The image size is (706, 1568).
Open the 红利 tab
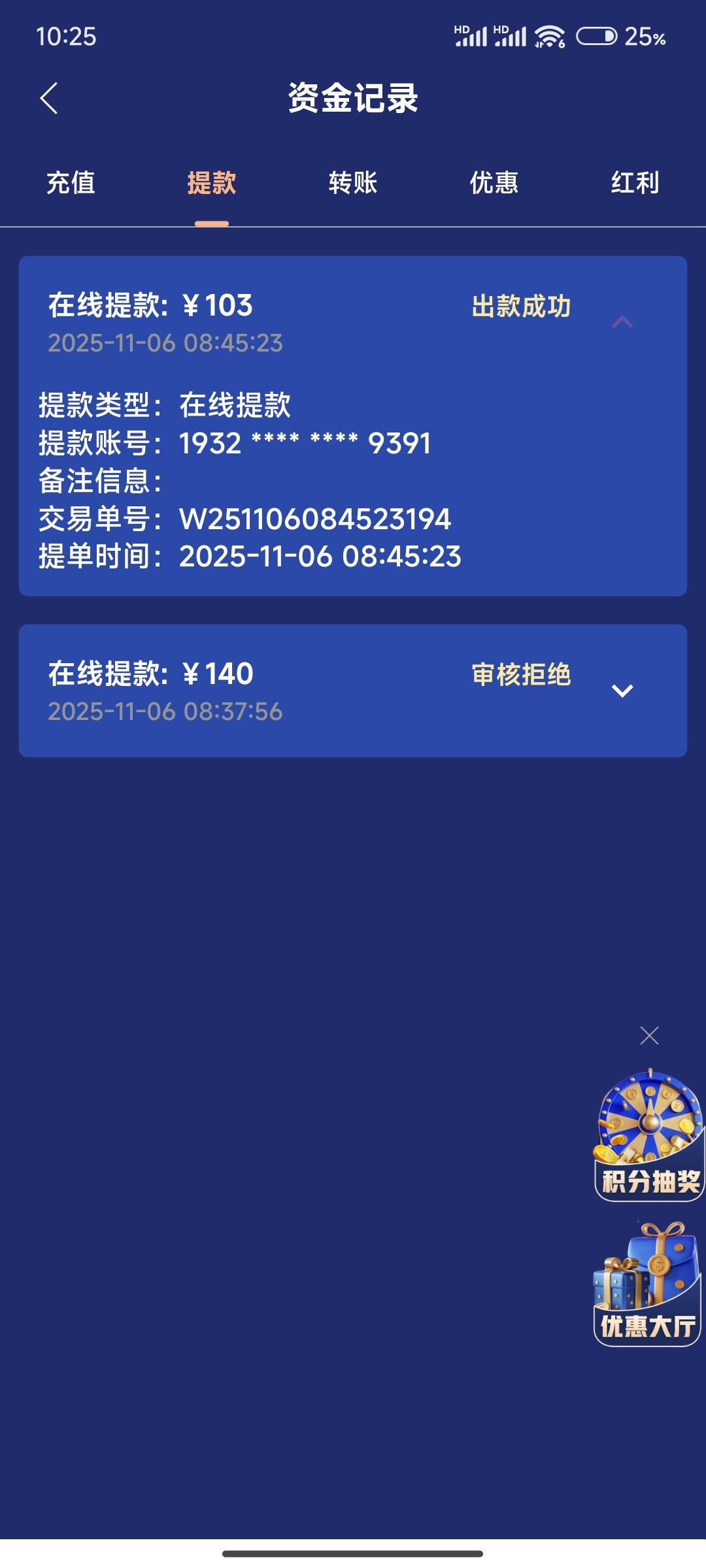[x=635, y=182]
